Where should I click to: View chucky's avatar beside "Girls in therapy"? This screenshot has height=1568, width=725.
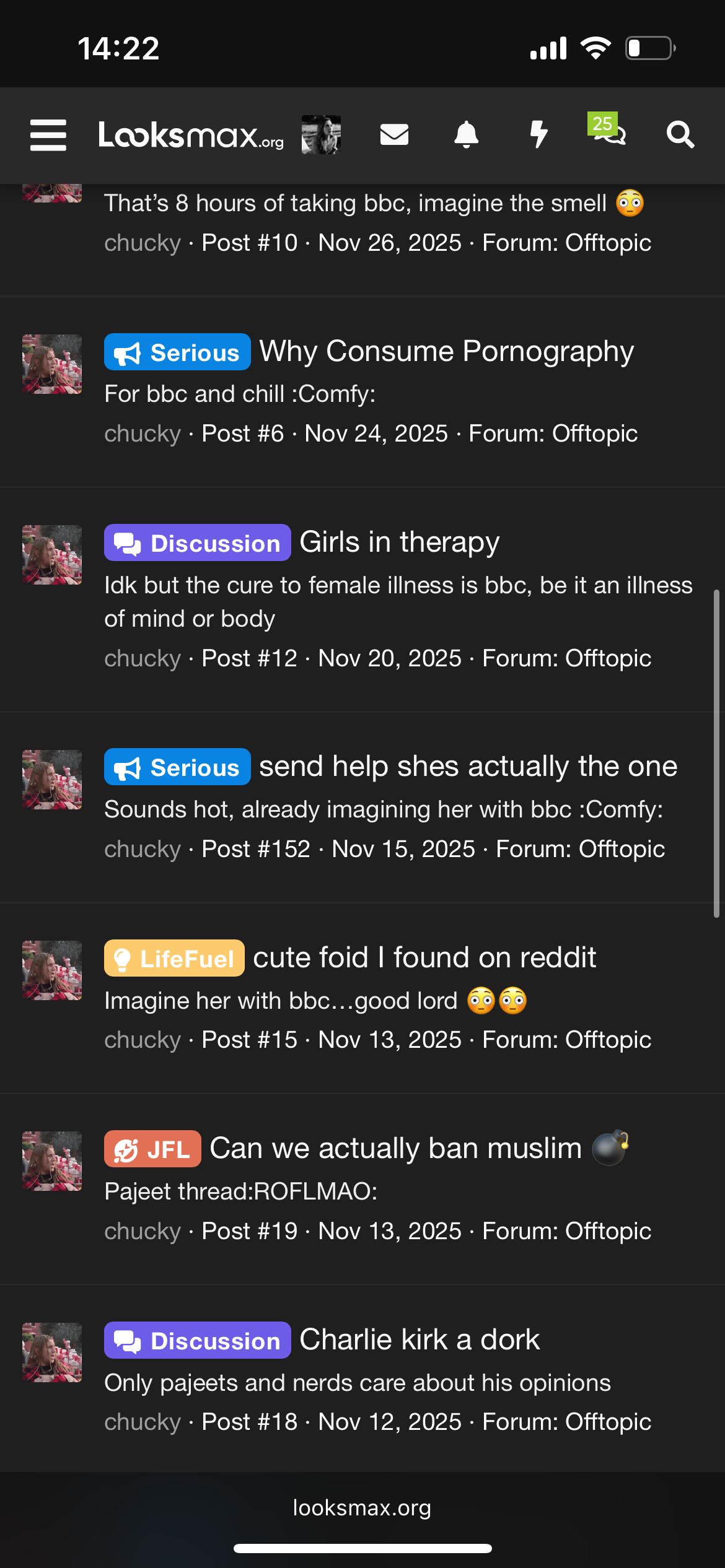tap(52, 555)
